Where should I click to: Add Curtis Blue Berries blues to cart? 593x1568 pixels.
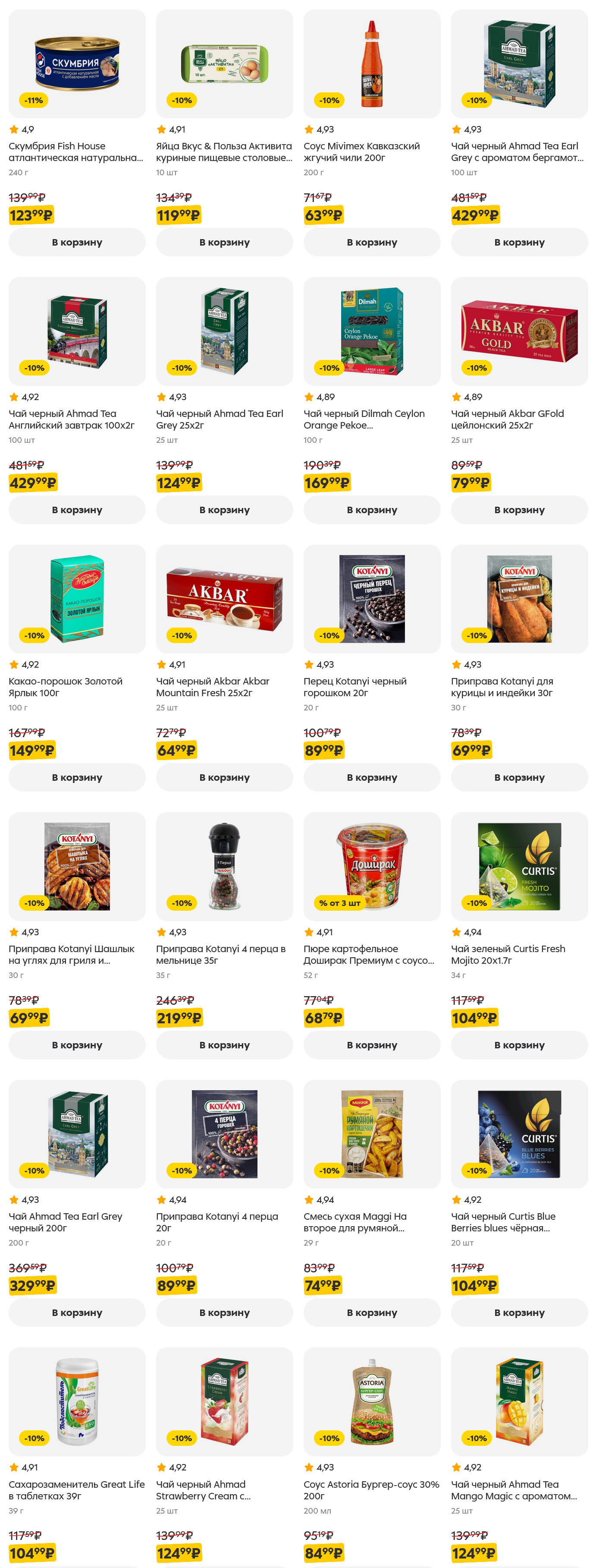(519, 1312)
